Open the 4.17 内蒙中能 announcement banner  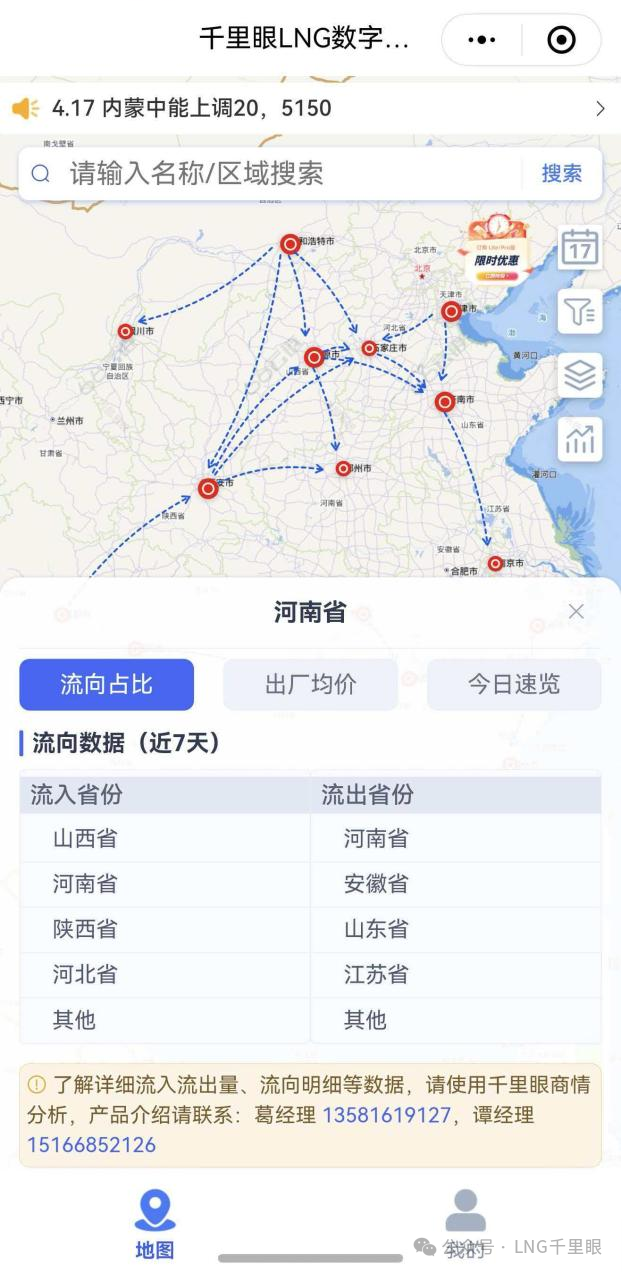[300, 108]
